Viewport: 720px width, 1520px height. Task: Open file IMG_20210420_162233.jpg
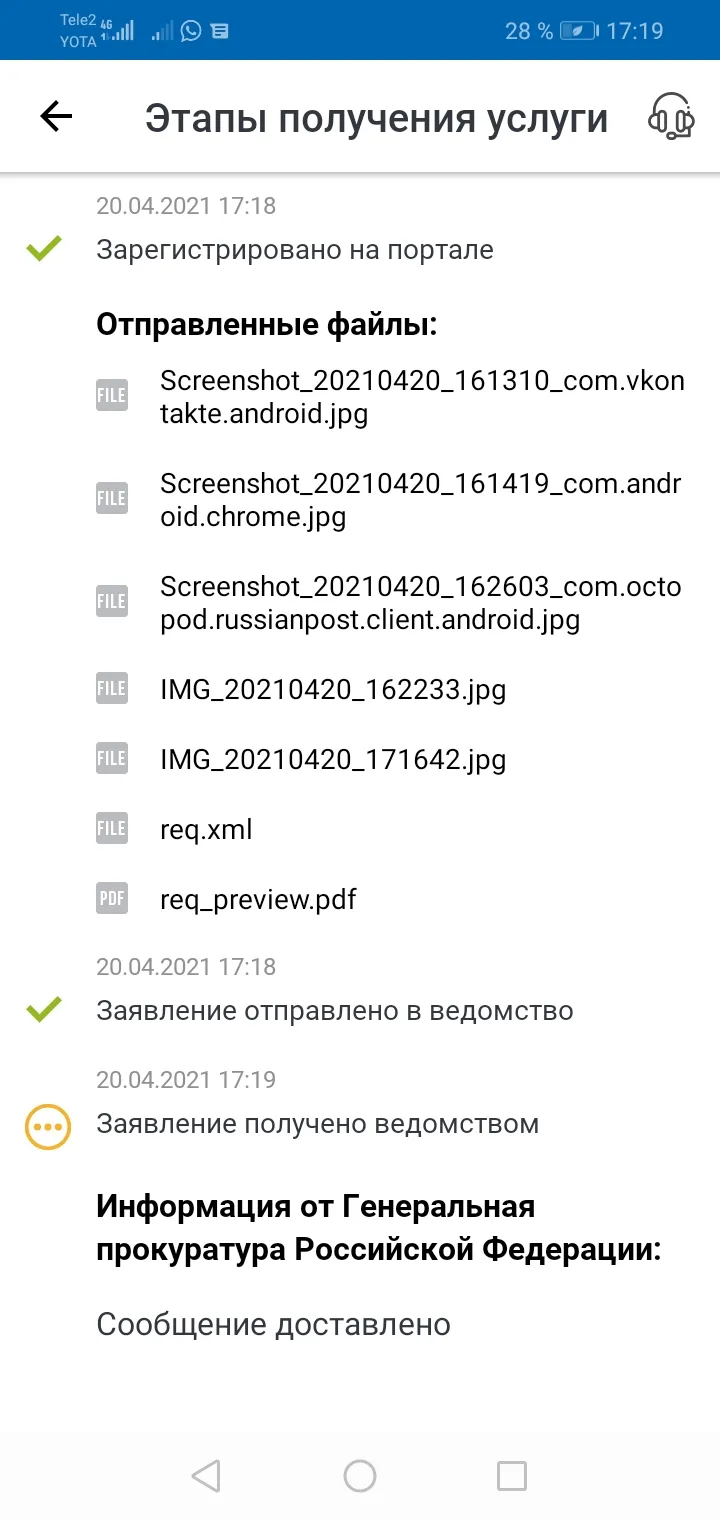(x=301, y=689)
